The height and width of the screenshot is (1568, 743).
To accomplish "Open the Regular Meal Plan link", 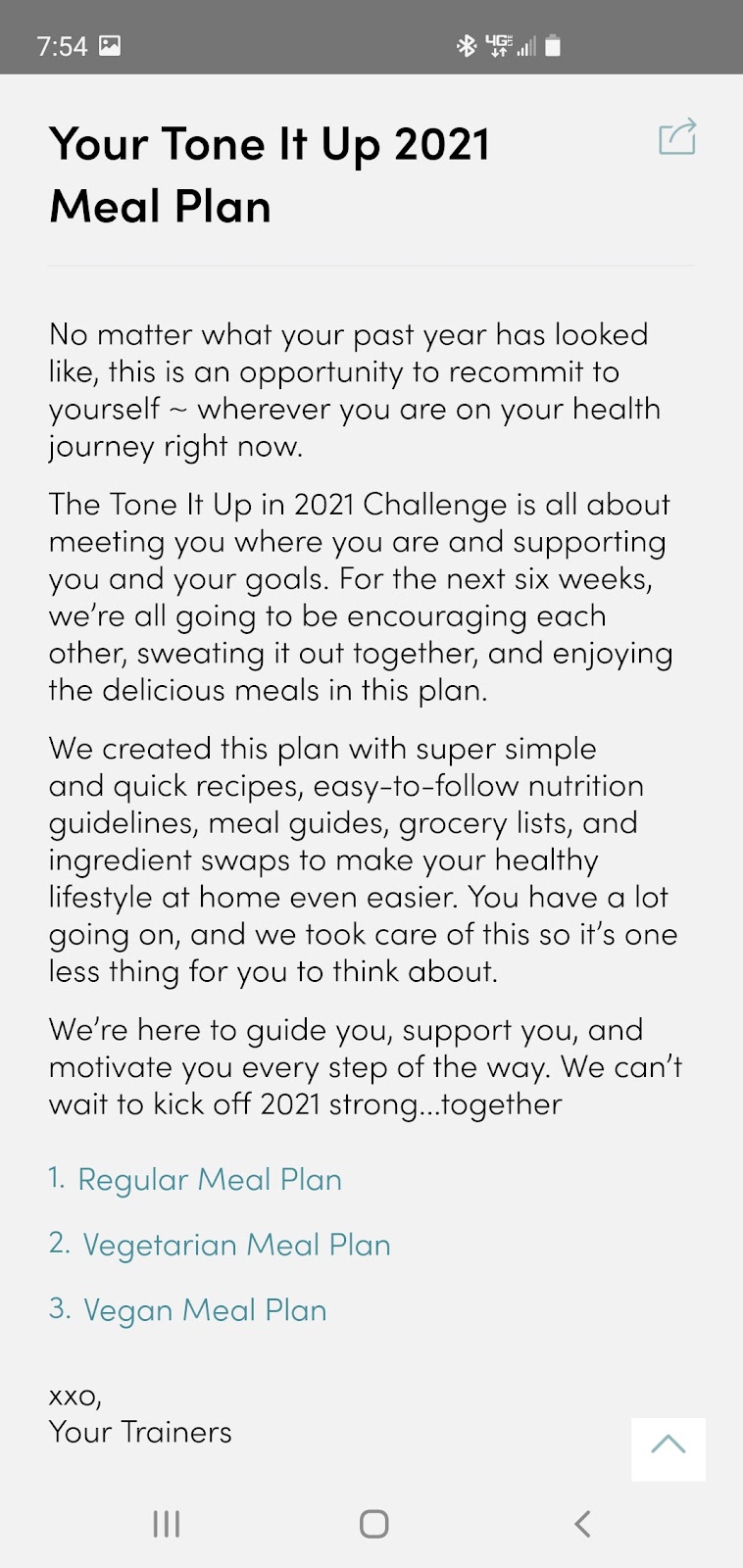I will pos(209,1179).
